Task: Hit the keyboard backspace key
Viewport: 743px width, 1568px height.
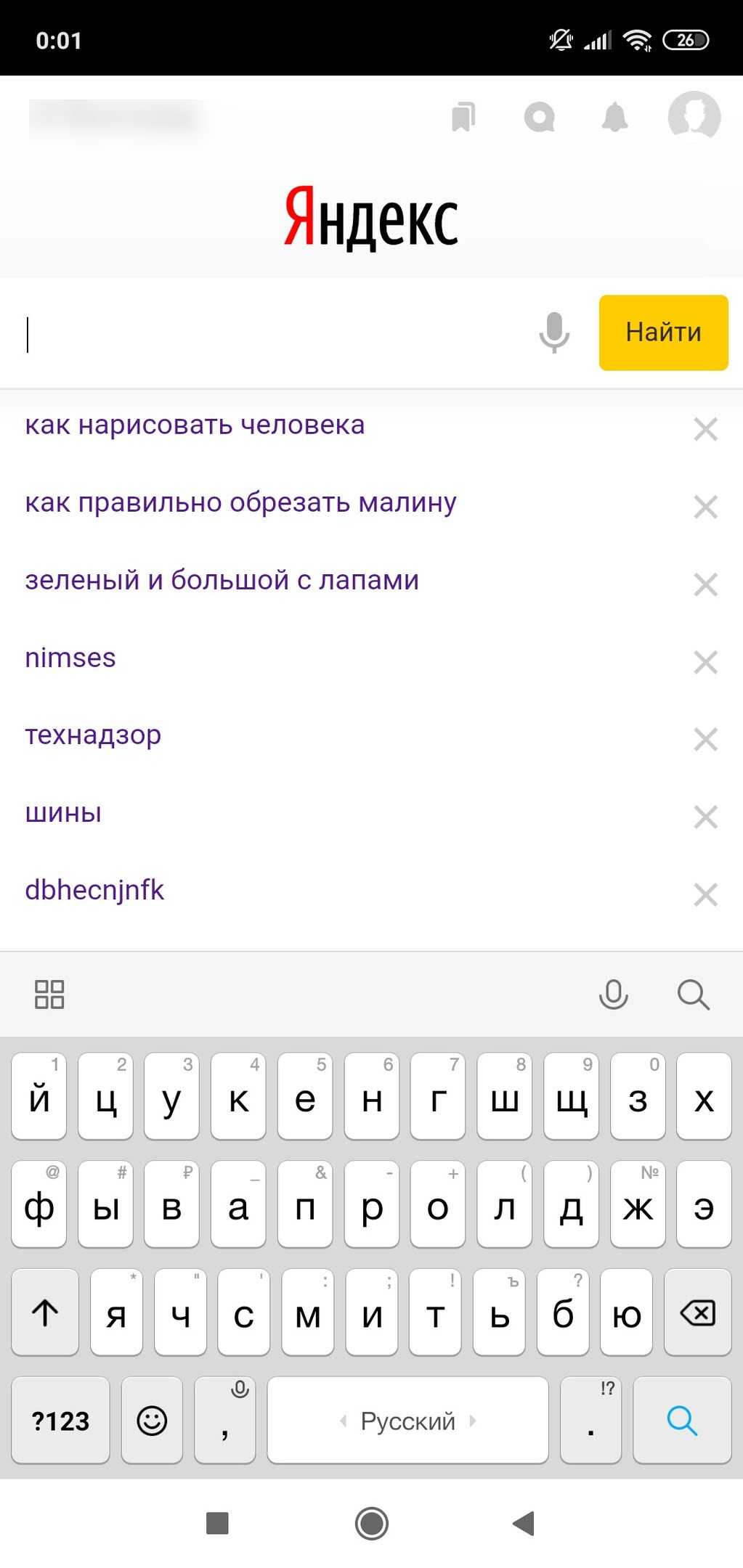Action: (697, 1312)
